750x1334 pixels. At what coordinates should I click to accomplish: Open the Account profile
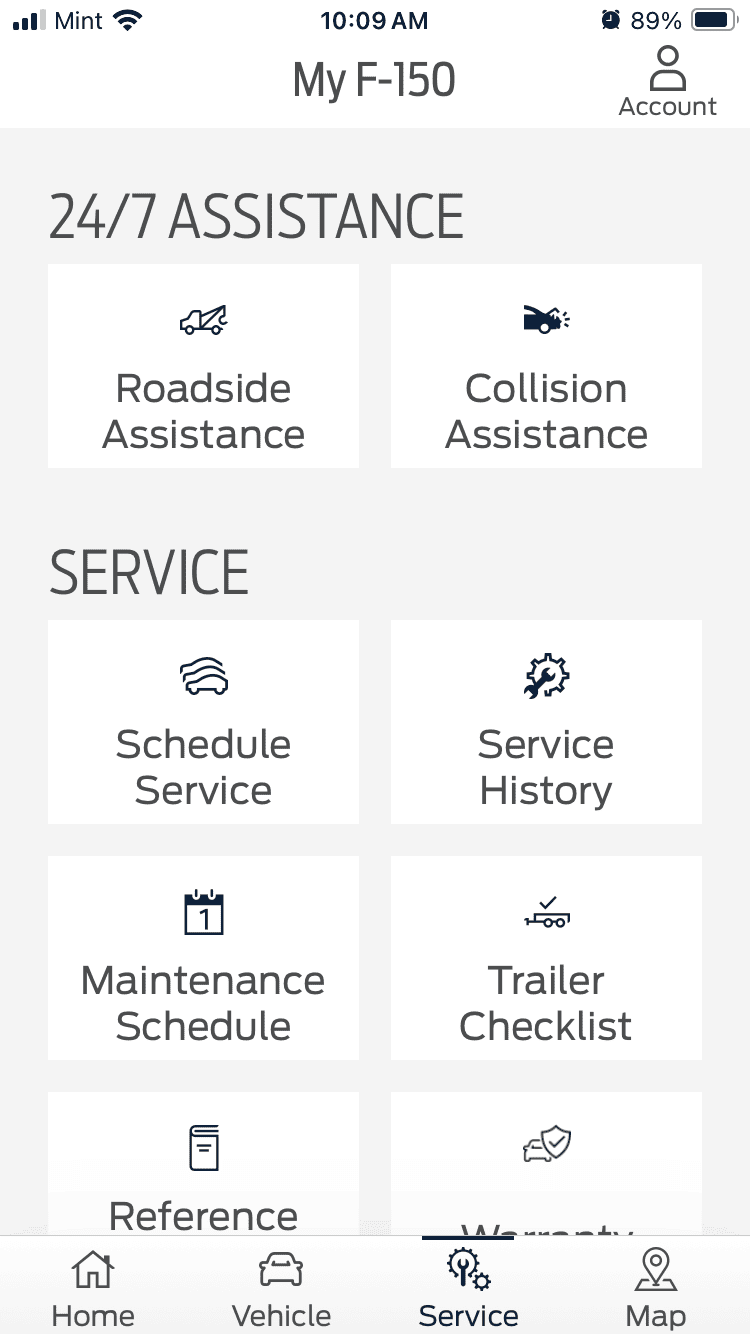point(667,82)
